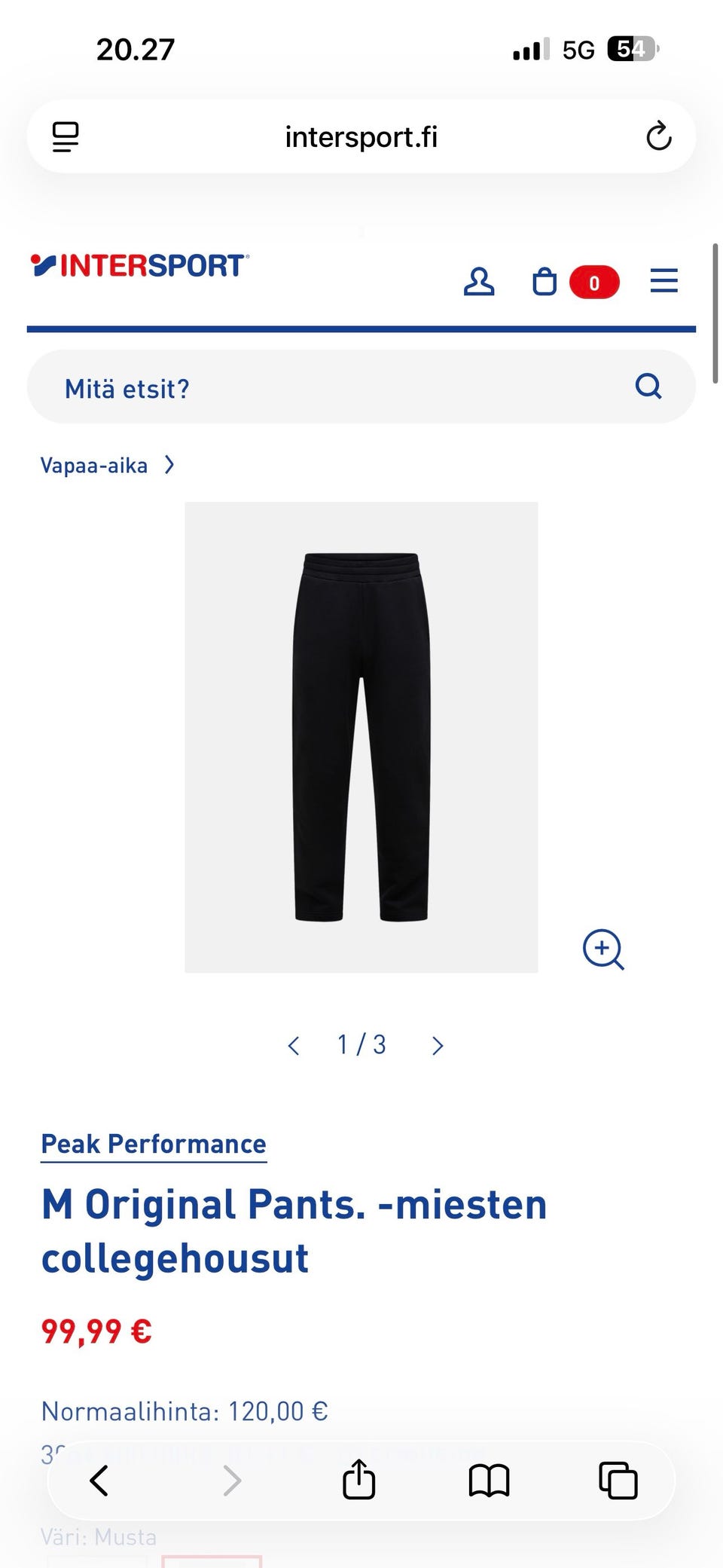Open Safari bookmarks
723x1568 pixels.
490,1481
